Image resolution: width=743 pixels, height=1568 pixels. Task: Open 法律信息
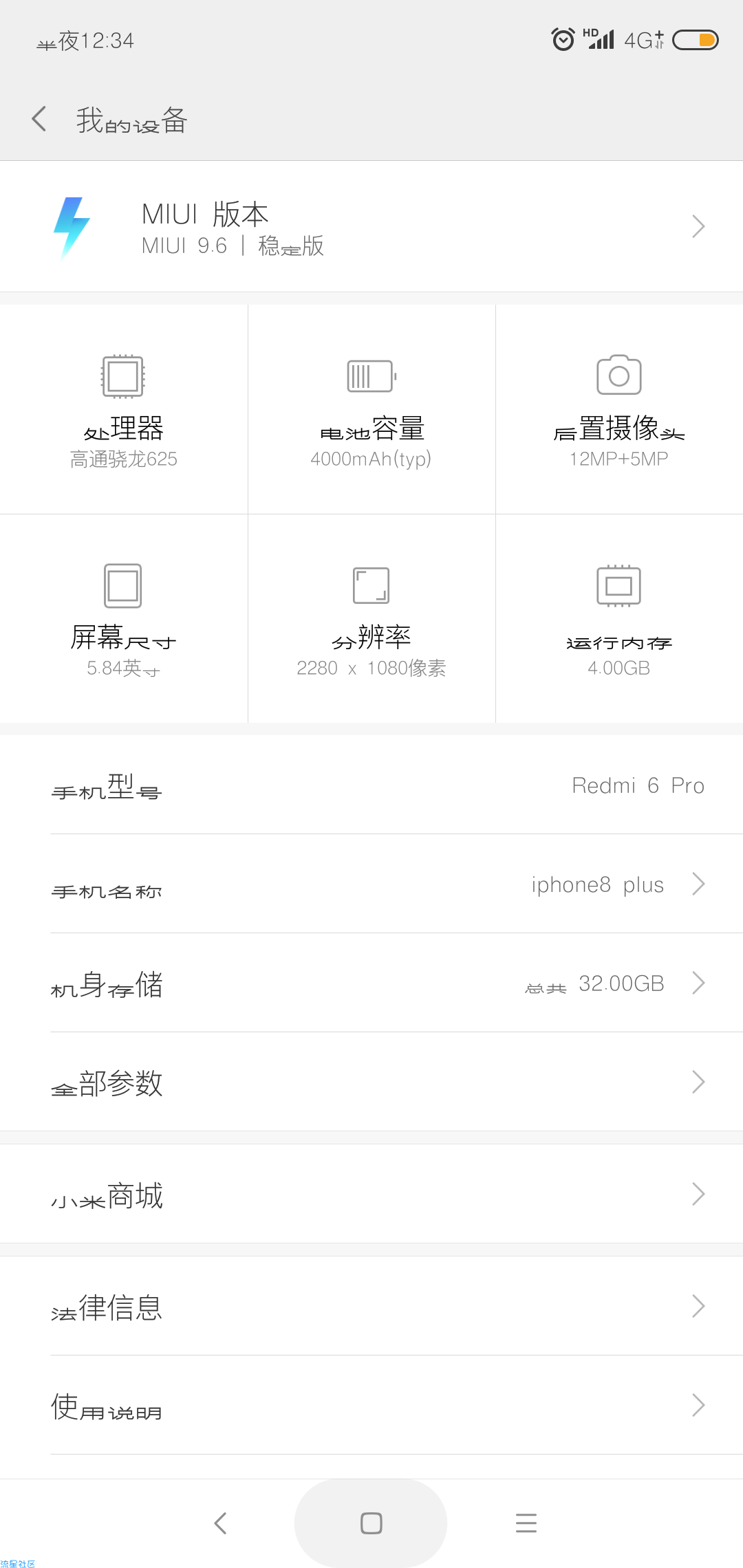pos(371,1306)
